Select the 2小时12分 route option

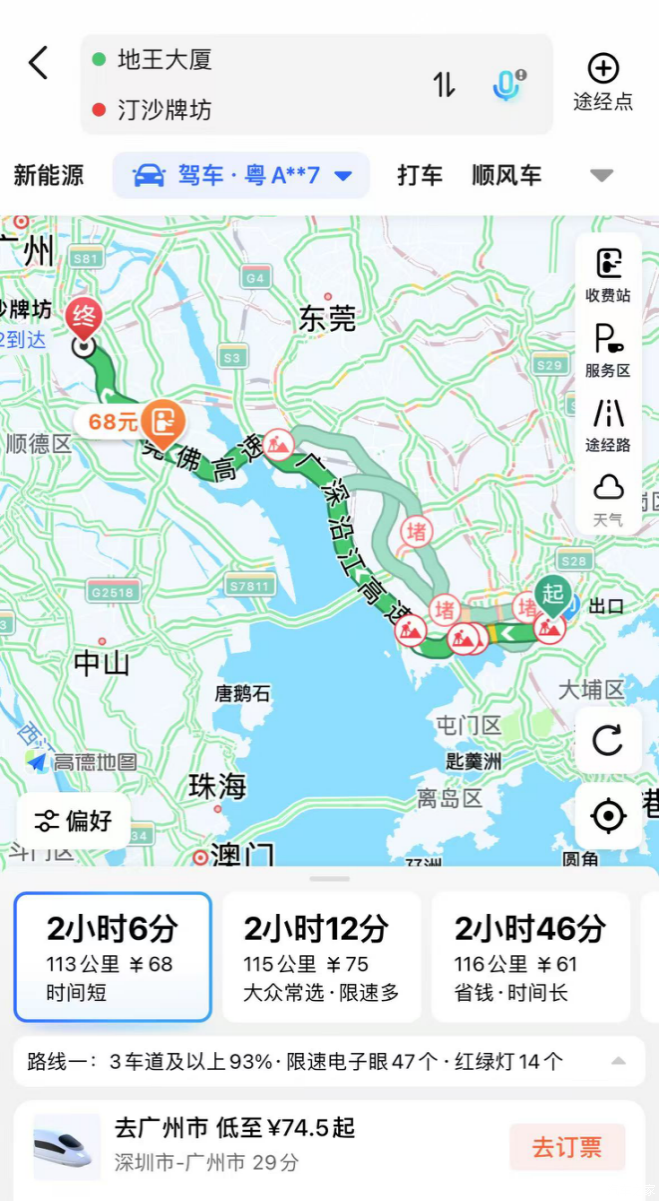[x=321, y=957]
